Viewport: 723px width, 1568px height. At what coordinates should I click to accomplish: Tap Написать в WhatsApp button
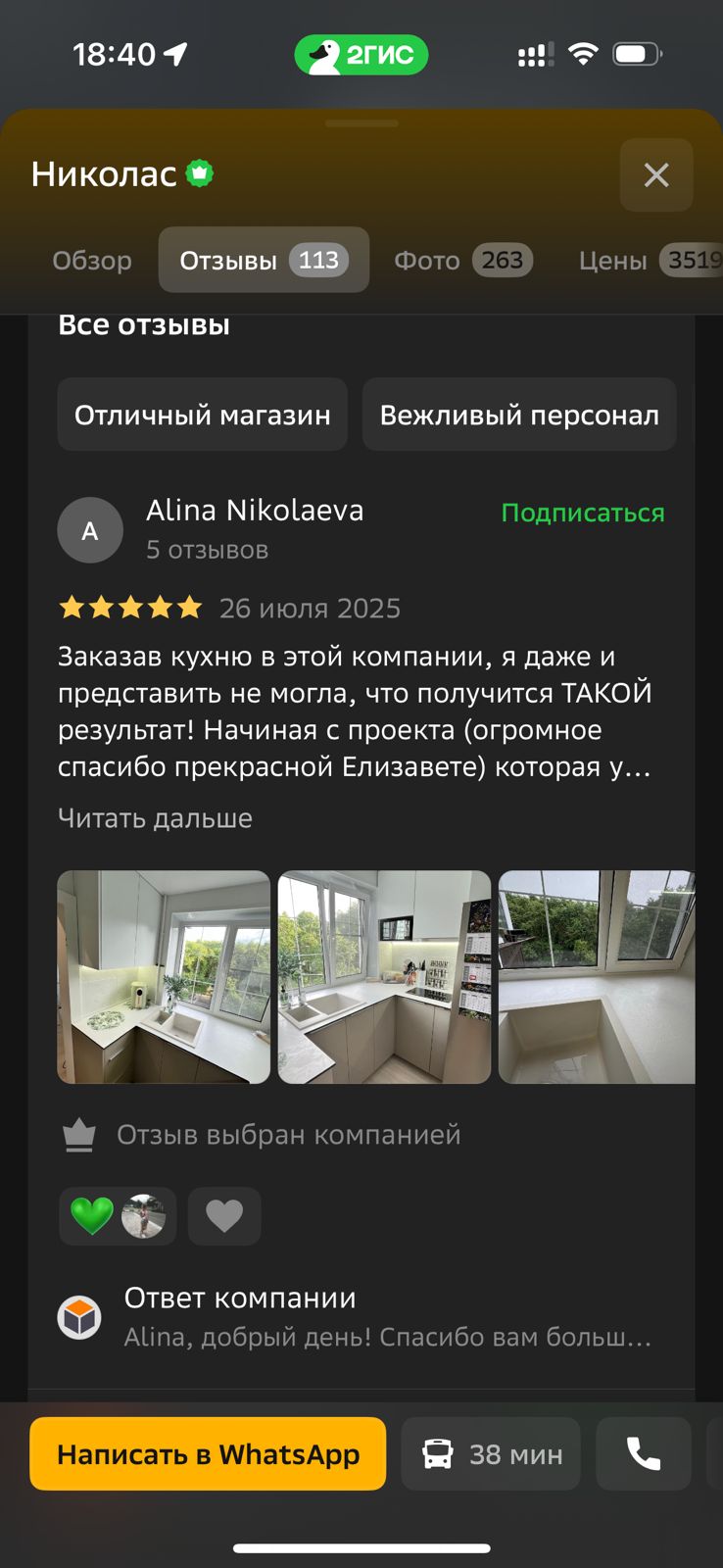208,1454
